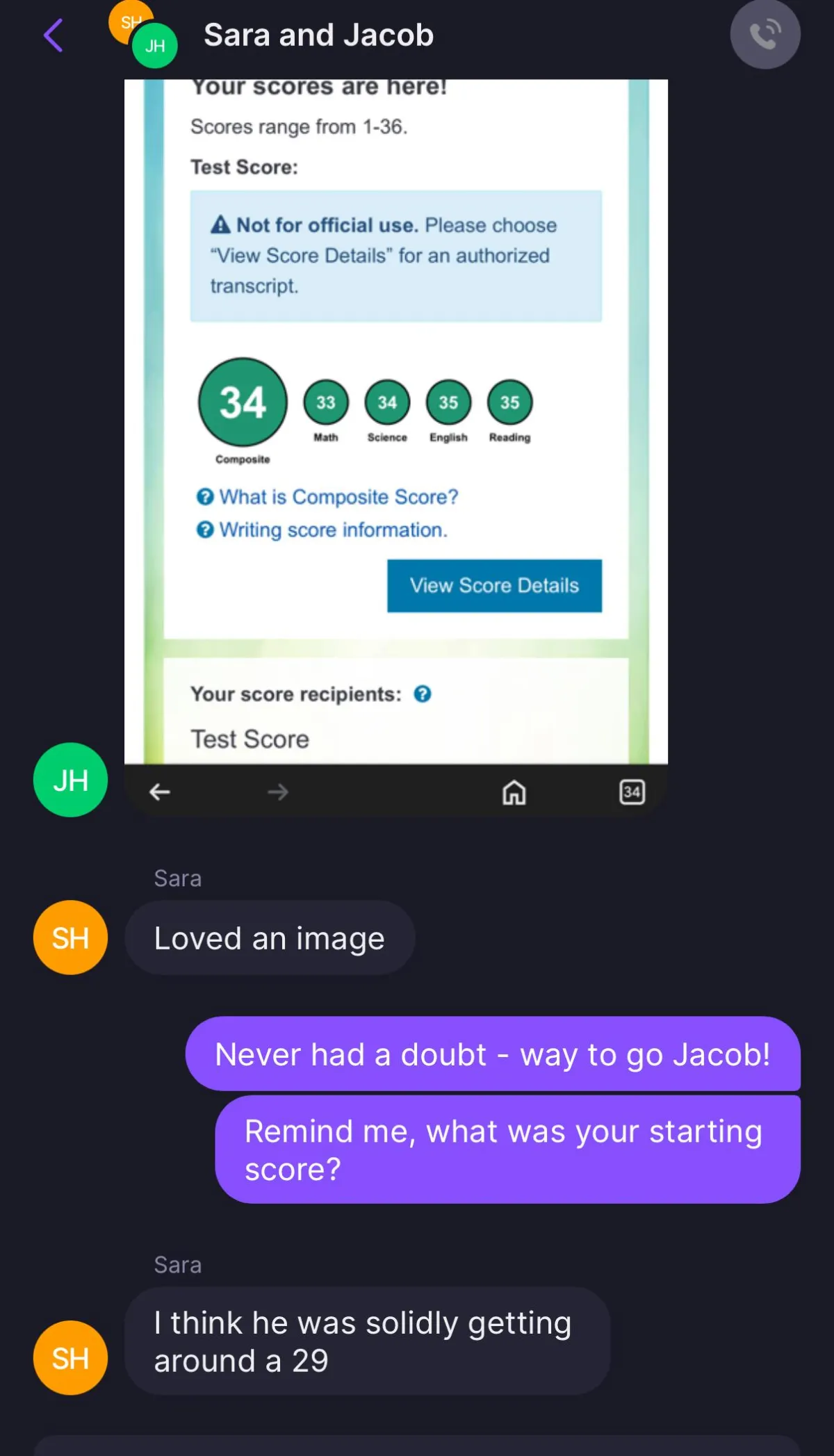Tap Sara's avatar next to 'Loved an image'
The height and width of the screenshot is (1456, 834).
70,938
